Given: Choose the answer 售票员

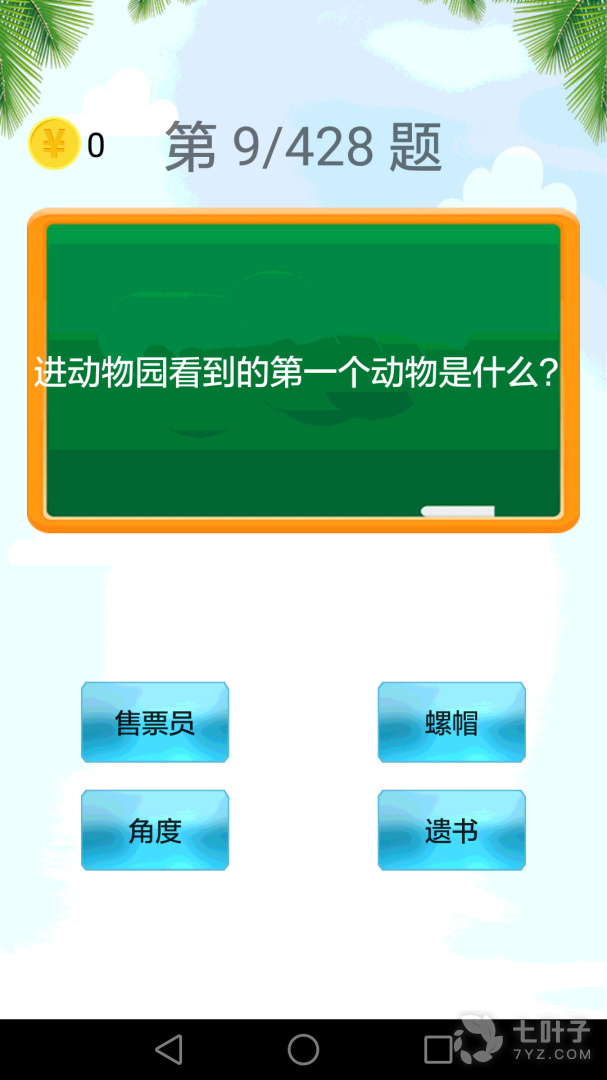Looking at the screenshot, I should 155,722.
